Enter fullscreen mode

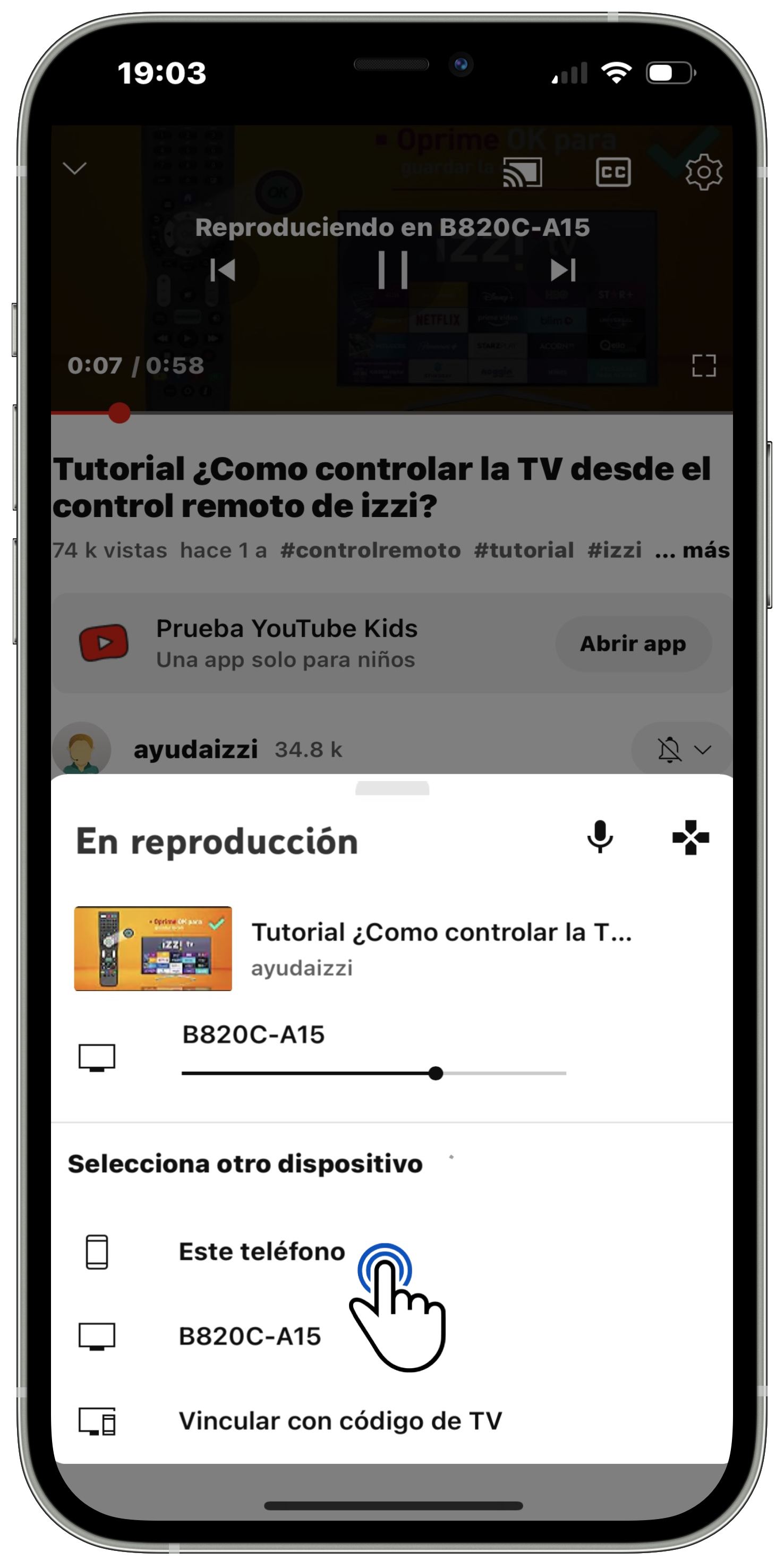click(703, 365)
